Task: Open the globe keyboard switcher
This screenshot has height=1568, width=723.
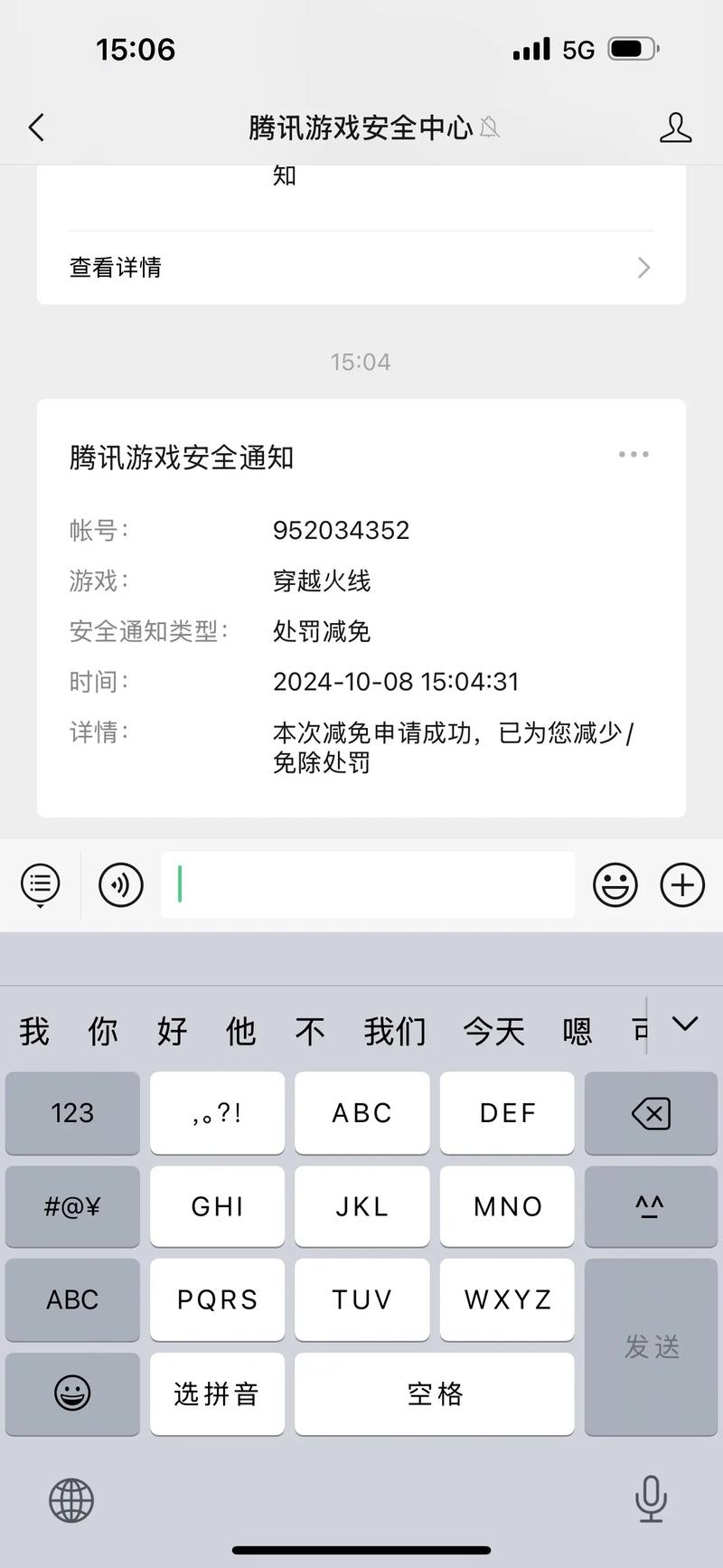Action: click(71, 1500)
